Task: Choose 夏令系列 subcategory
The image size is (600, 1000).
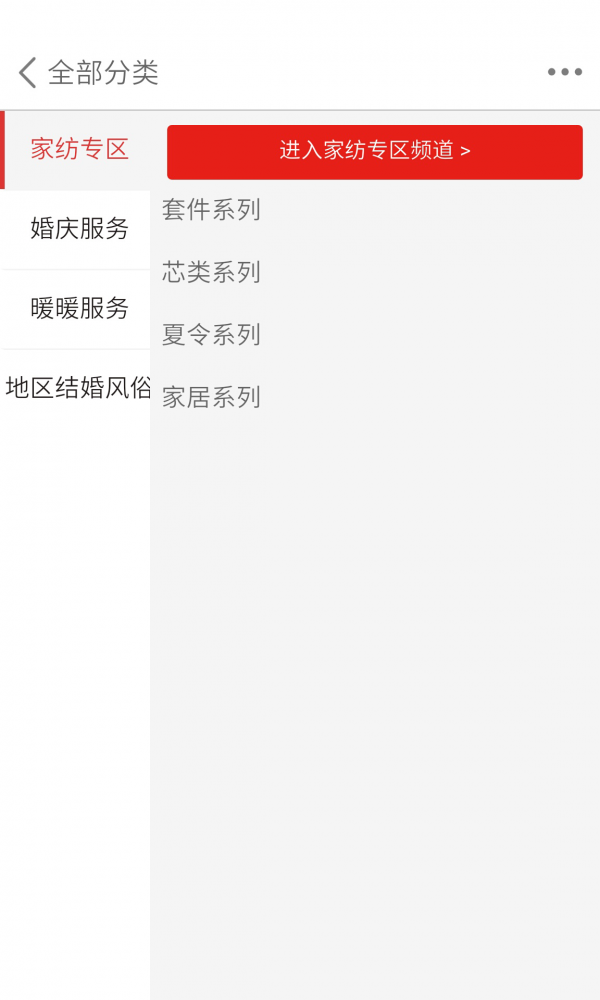Action: coord(211,335)
